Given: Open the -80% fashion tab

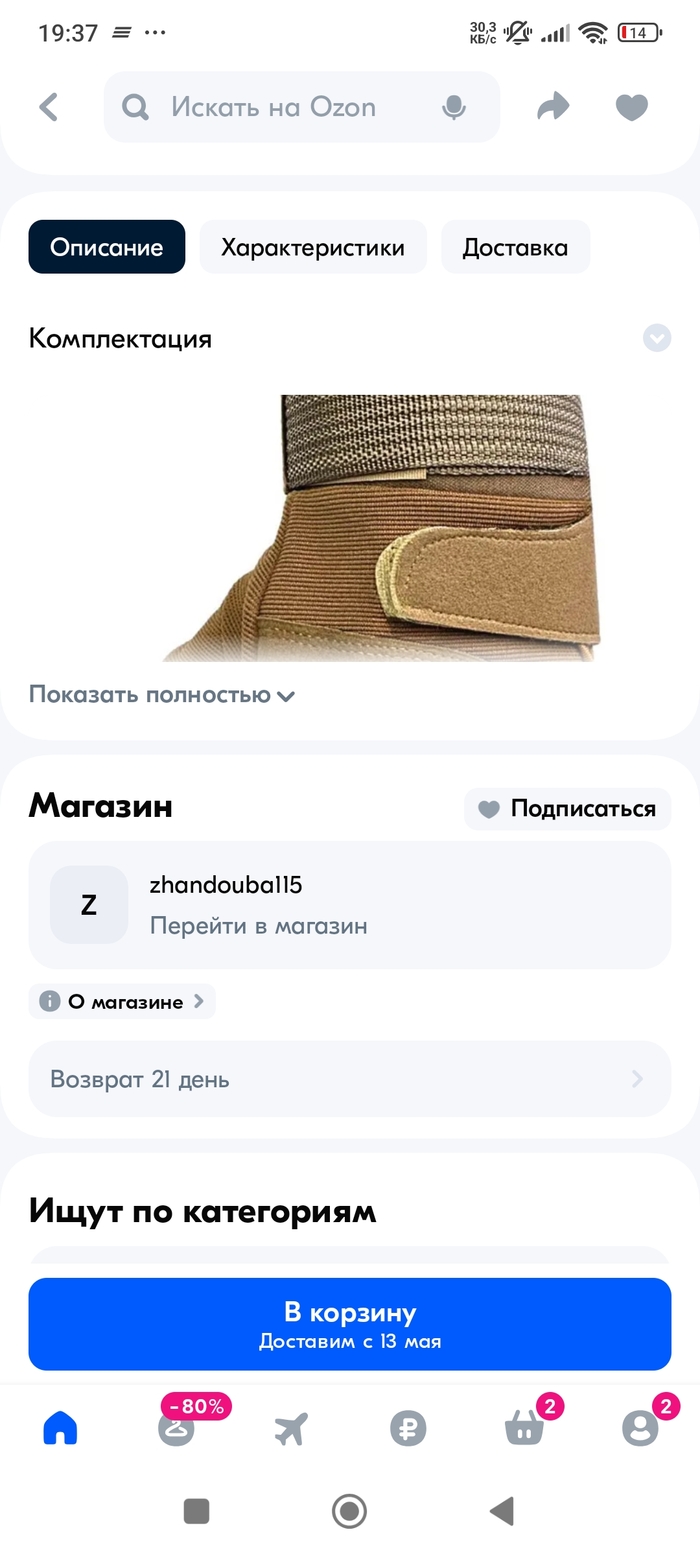Looking at the screenshot, I should pos(176,1429).
